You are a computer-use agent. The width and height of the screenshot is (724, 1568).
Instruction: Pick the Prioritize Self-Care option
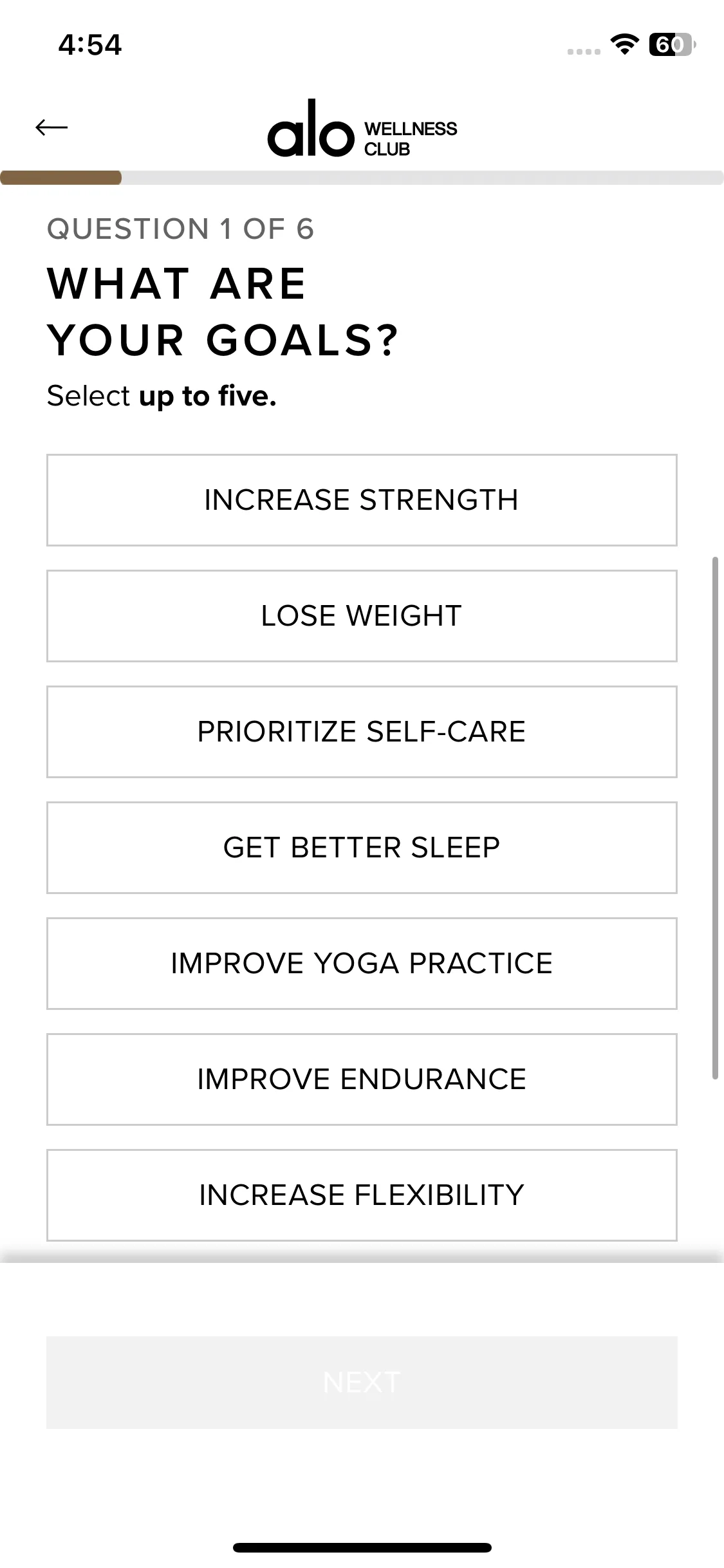[362, 732]
